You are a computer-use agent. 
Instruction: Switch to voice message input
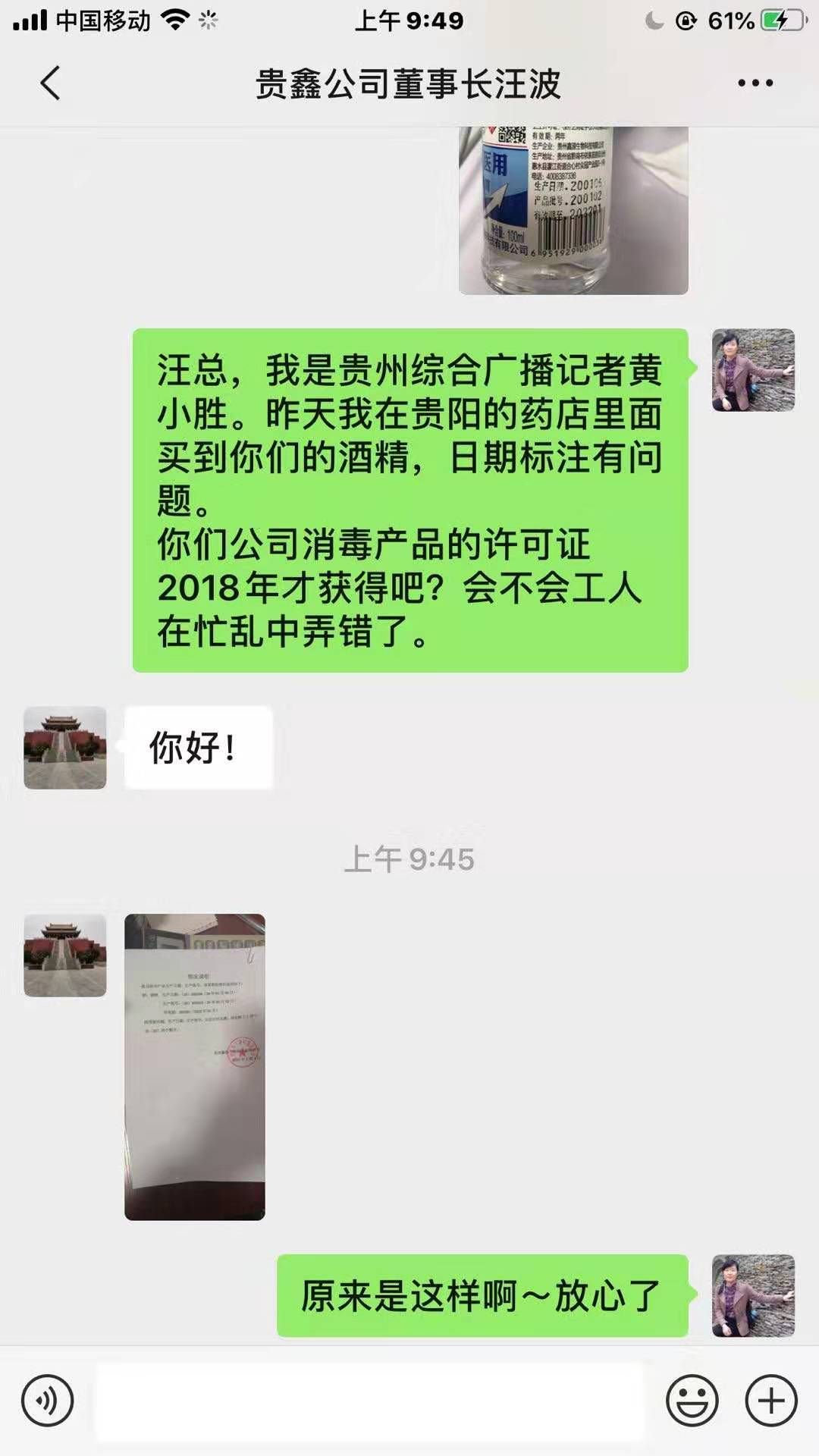coord(48,1401)
